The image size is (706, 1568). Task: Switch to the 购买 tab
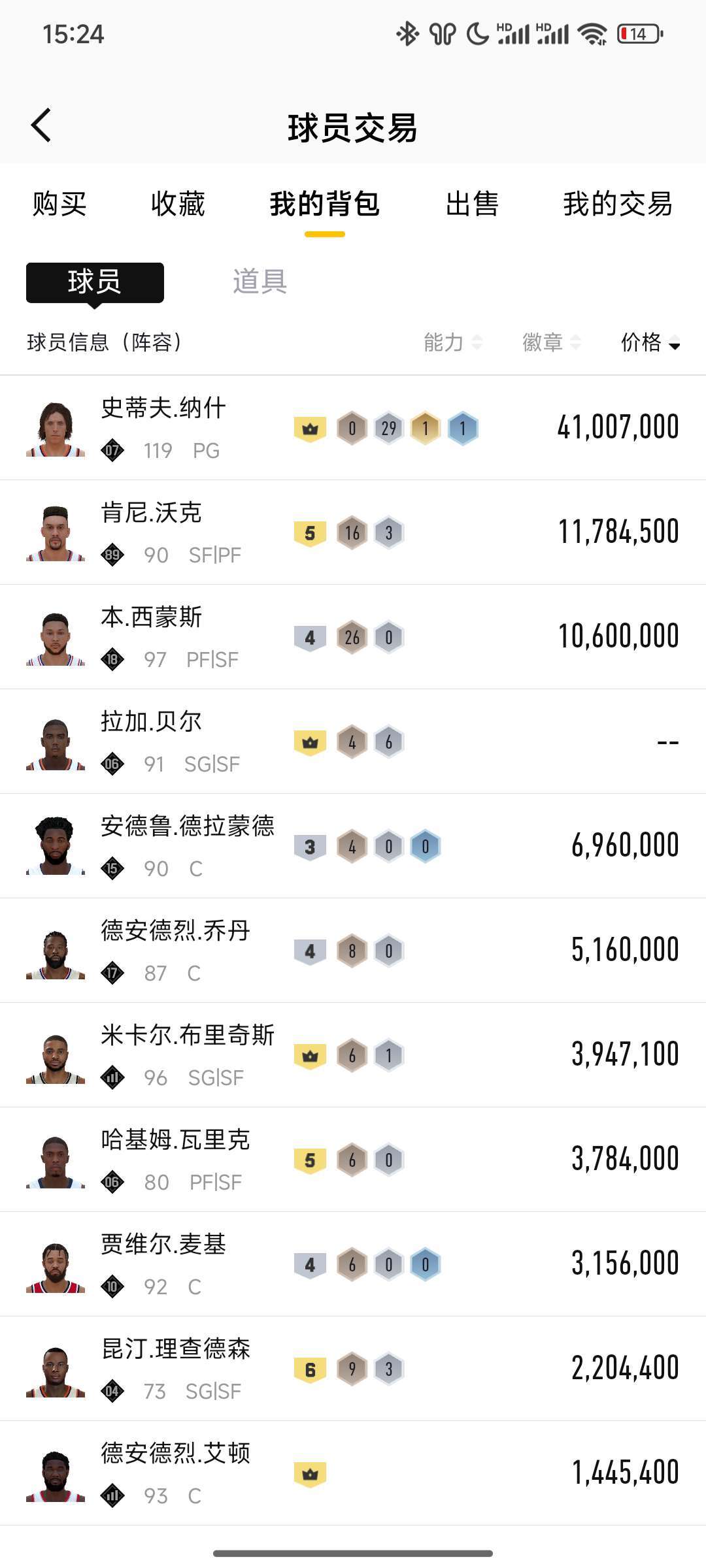click(59, 204)
